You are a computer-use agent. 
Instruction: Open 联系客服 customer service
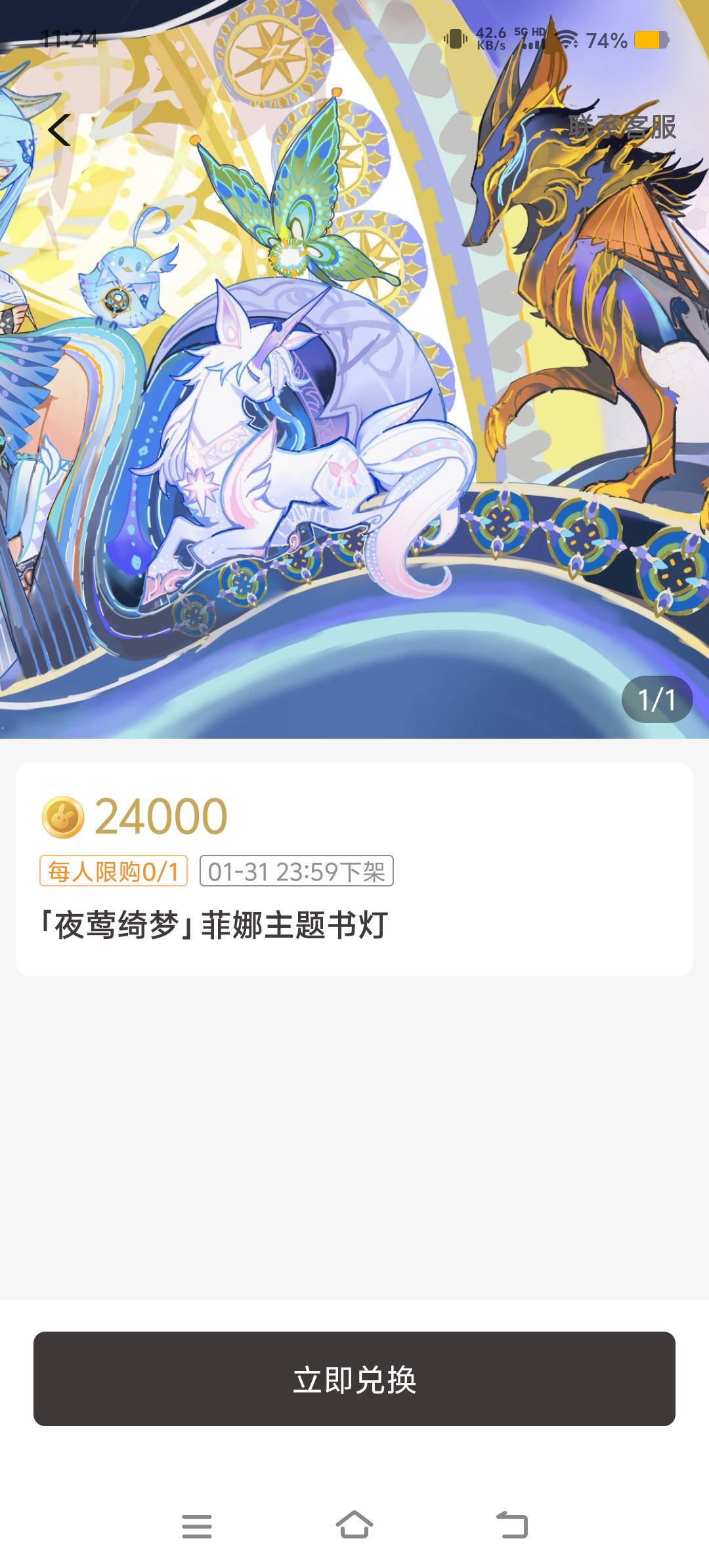click(622, 127)
